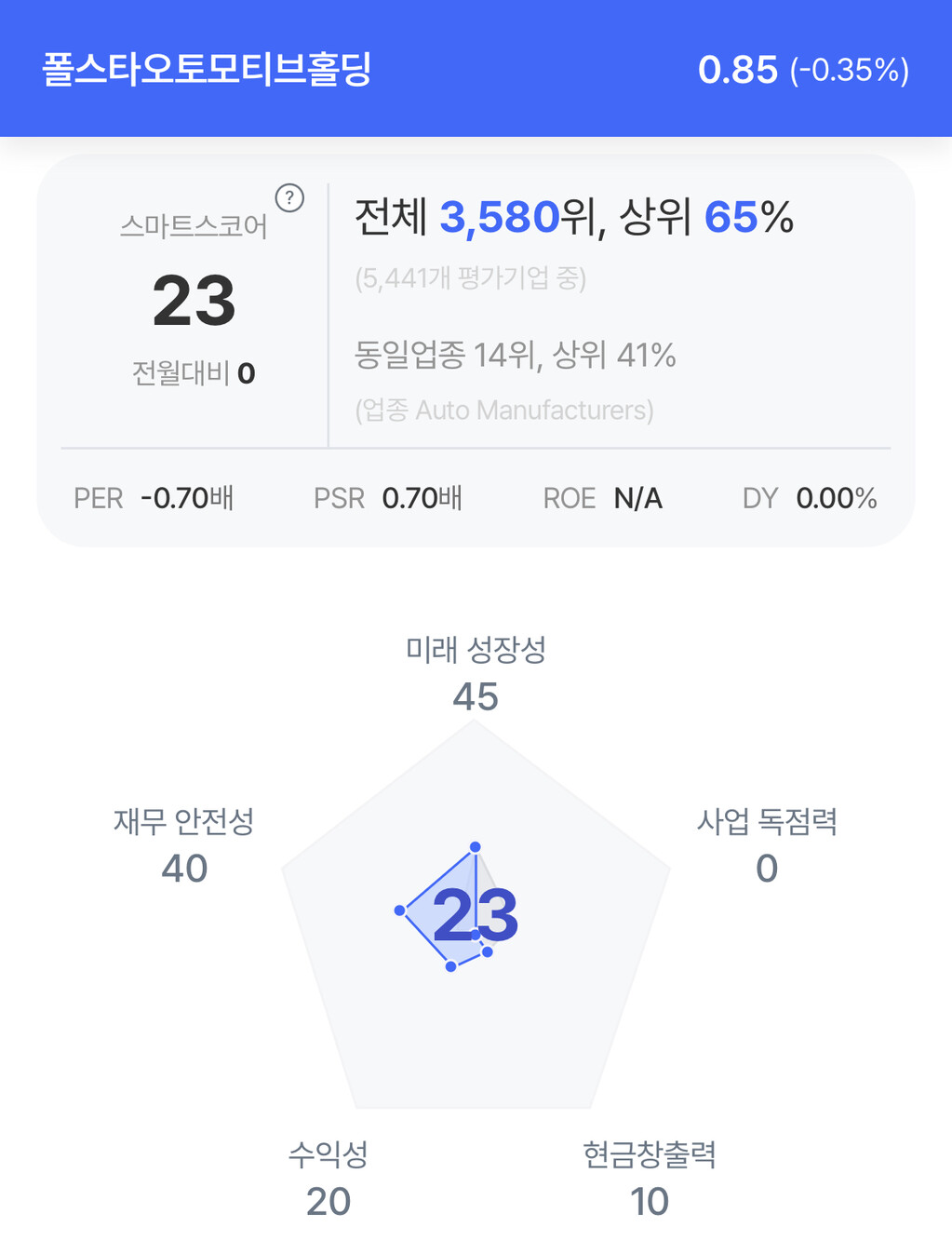Viewport: 952px width, 1254px height.
Task: Select the ROE N/A value
Action: 603,498
